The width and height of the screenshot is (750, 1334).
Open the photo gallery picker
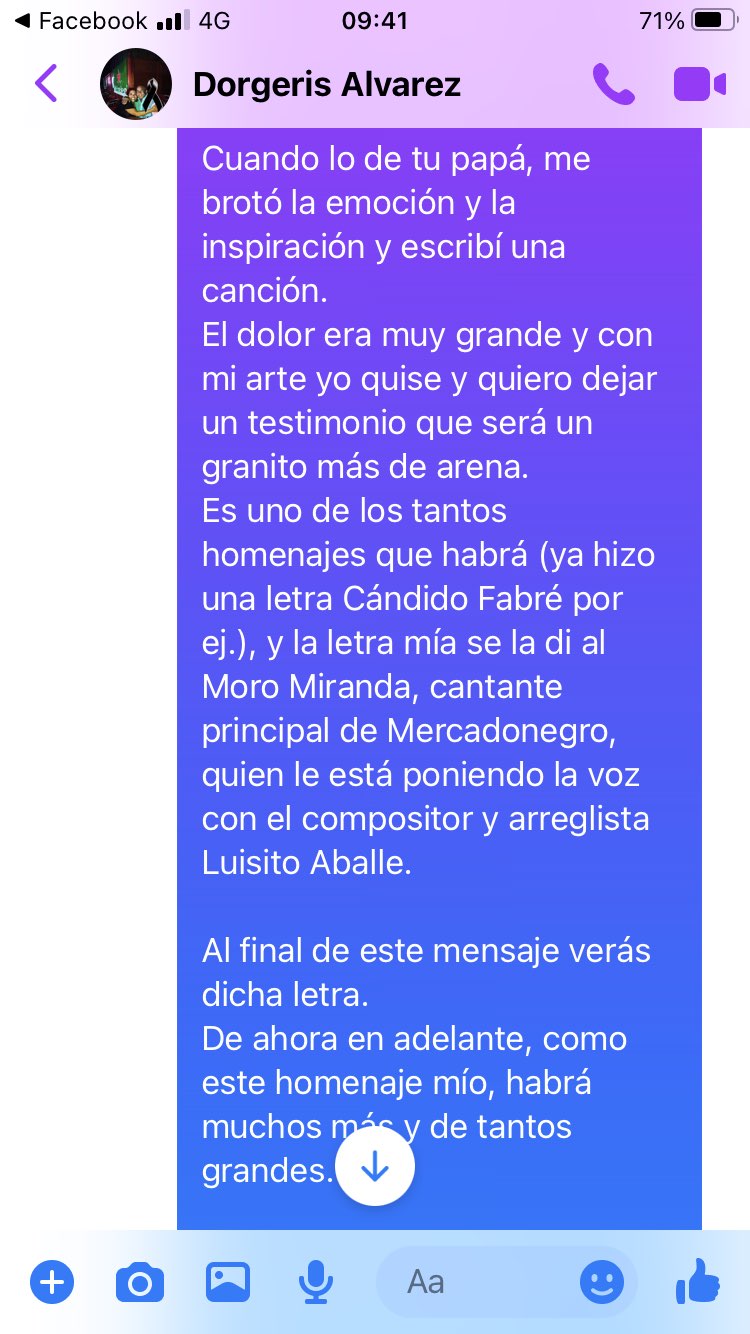[228, 1281]
